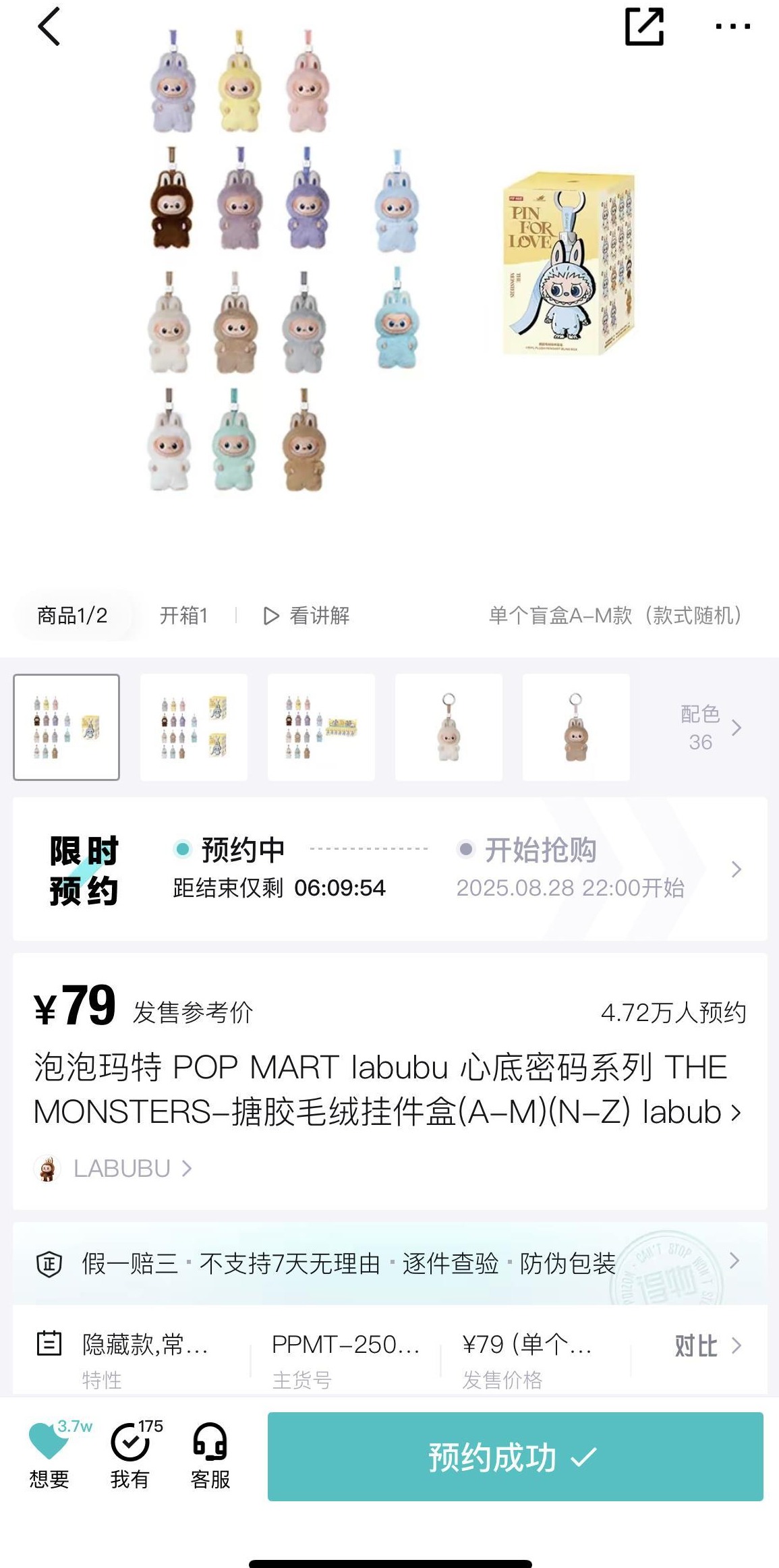Go back using the top-left arrow
Image resolution: width=779 pixels, height=1568 pixels.
tap(49, 27)
